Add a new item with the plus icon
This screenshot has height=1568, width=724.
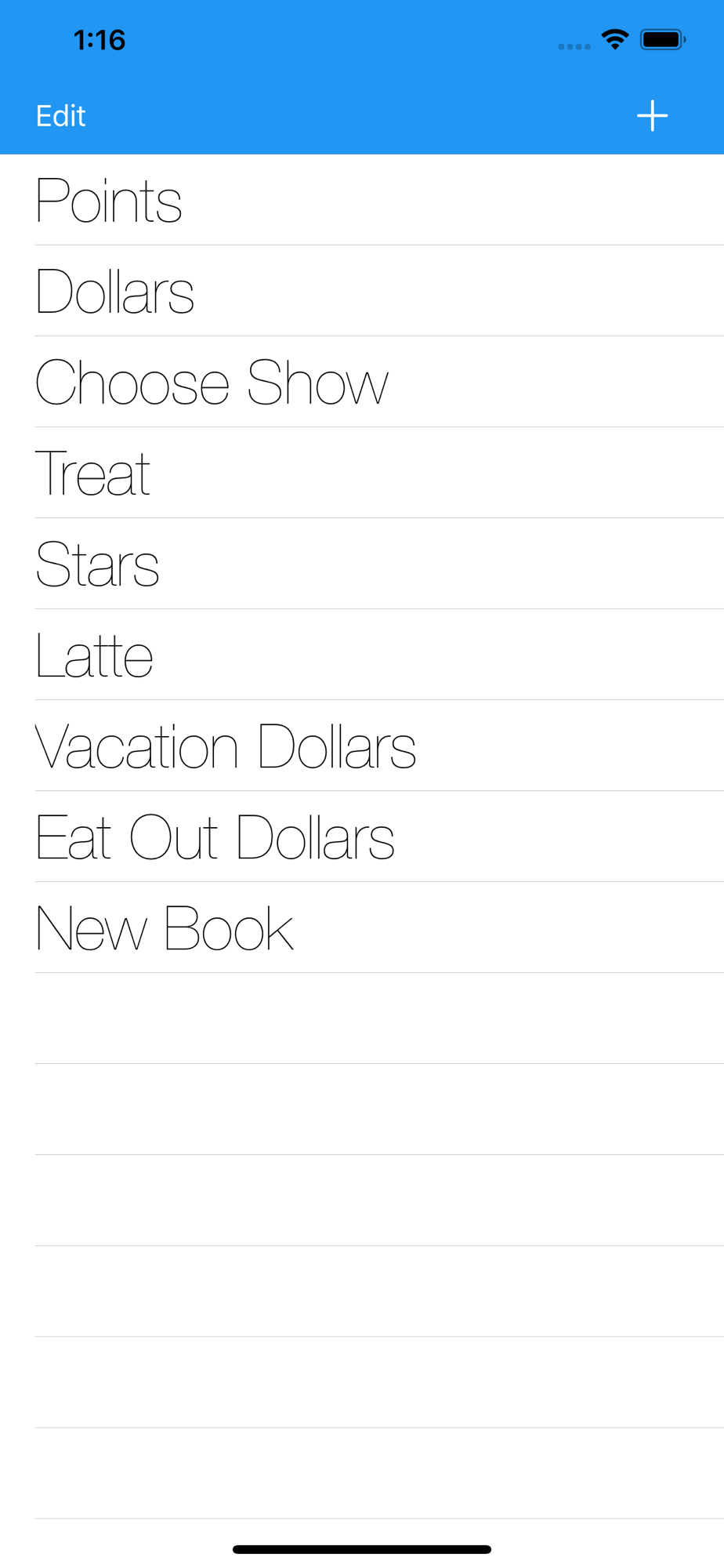pos(652,116)
